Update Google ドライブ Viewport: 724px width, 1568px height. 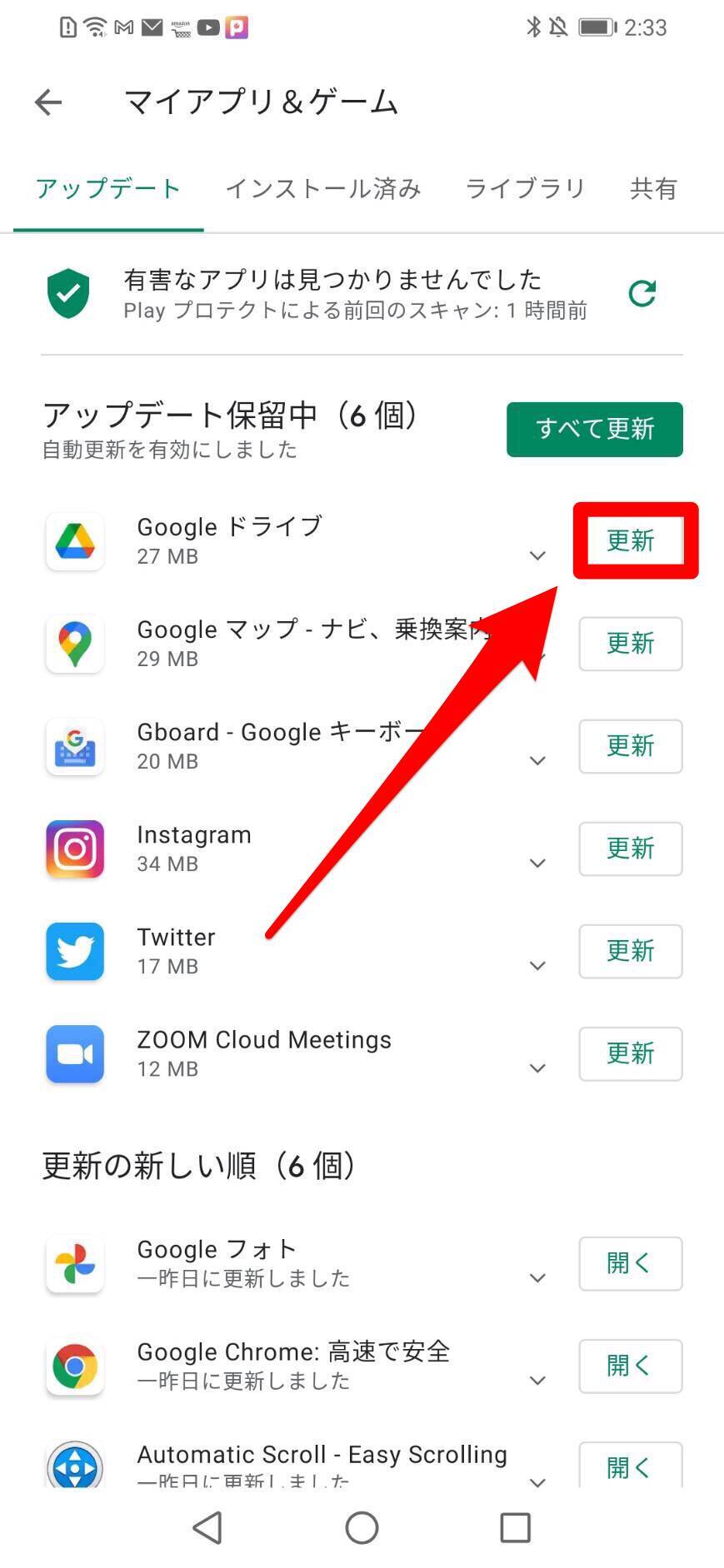[x=631, y=540]
